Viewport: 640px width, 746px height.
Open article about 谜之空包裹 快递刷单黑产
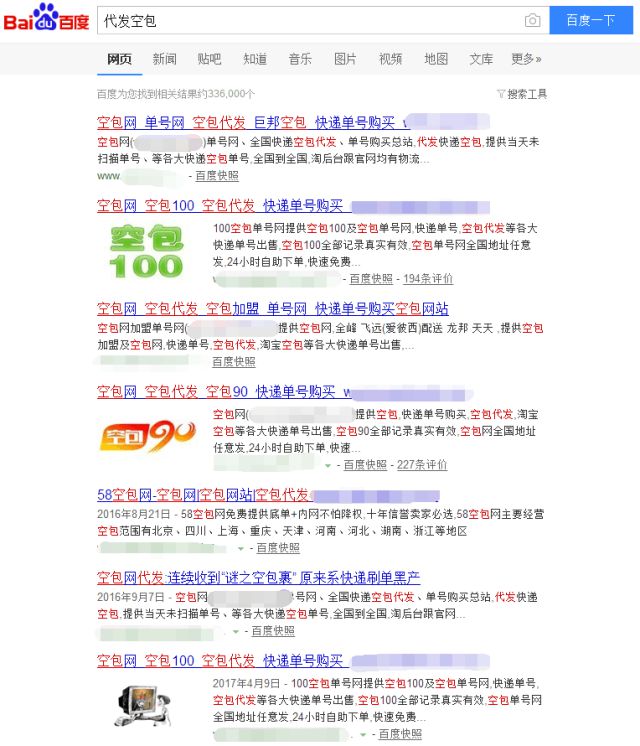[258, 578]
